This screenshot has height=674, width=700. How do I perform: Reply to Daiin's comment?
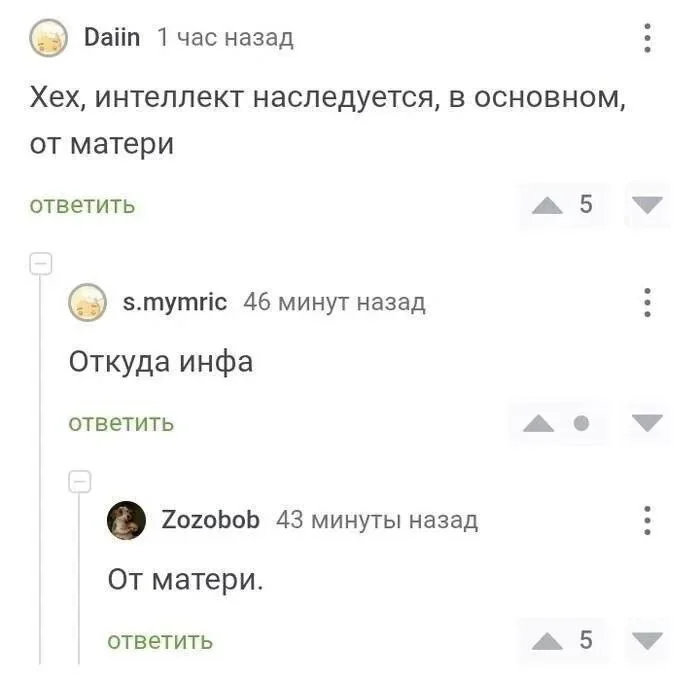82,205
